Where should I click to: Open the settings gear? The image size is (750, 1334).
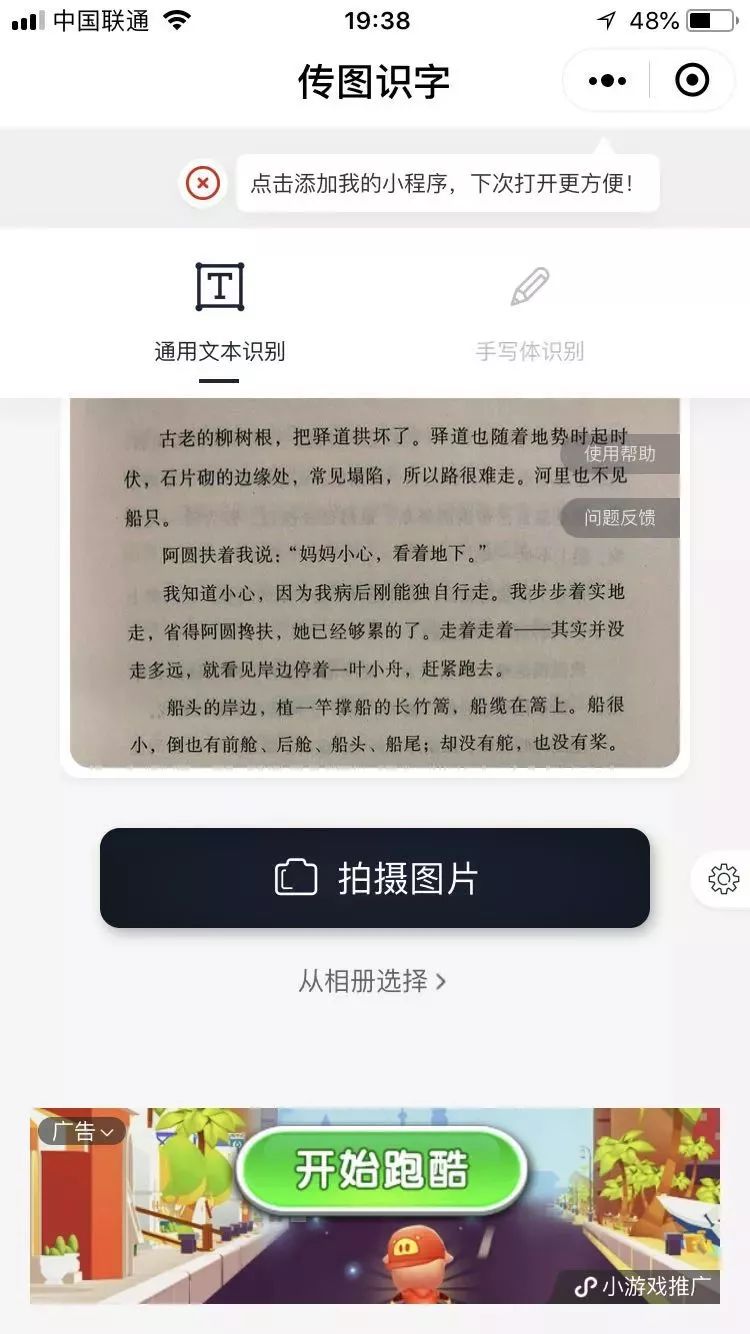(723, 879)
